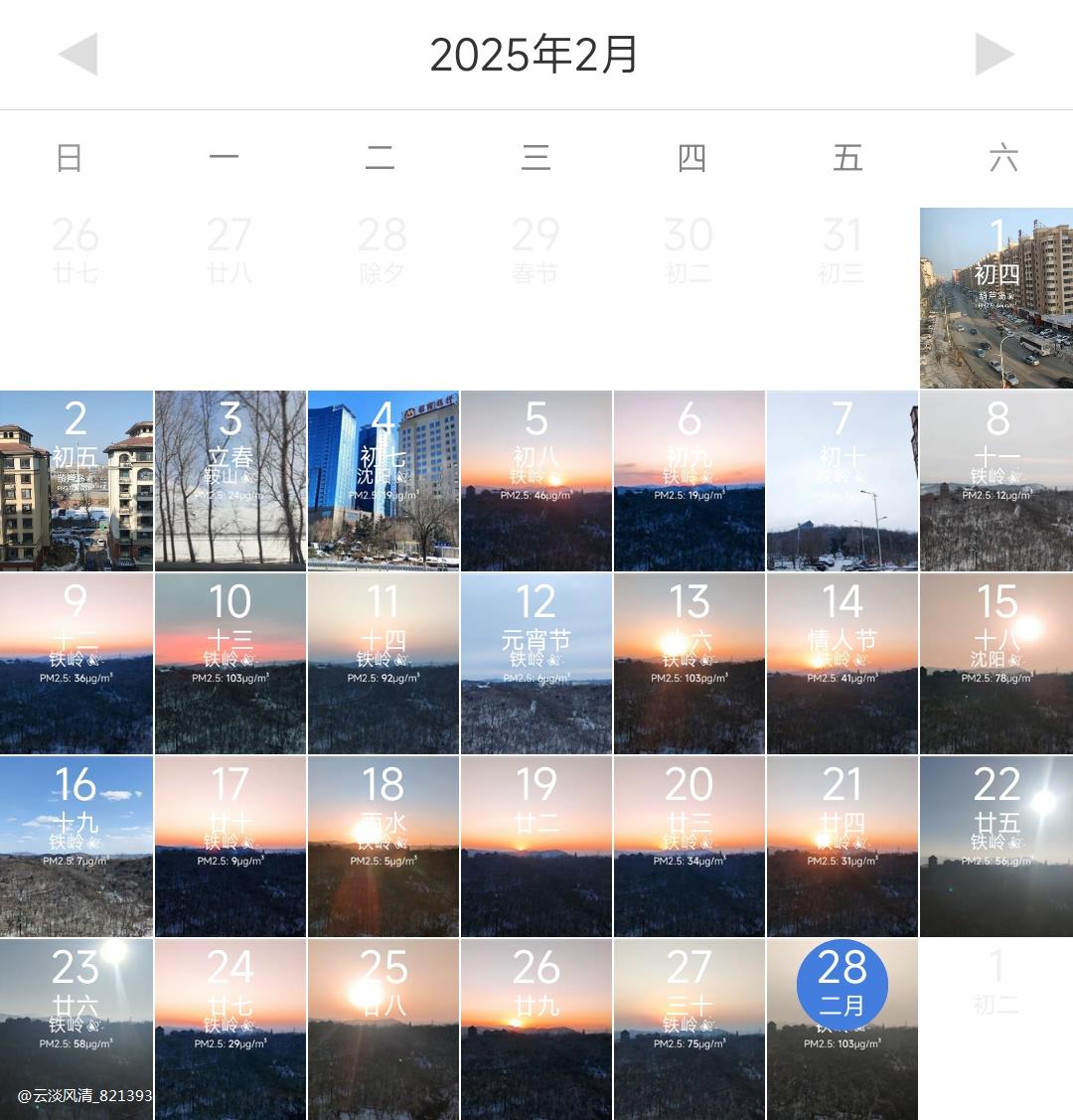View the 立春 photo on February 3

230,481
